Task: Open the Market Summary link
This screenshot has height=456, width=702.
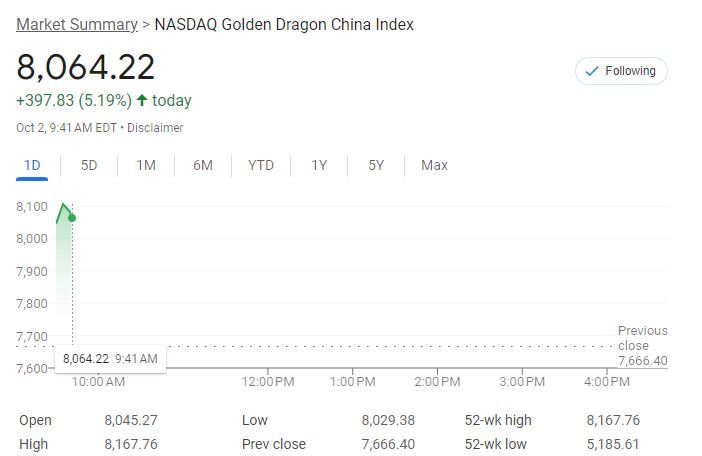Action: click(x=77, y=24)
